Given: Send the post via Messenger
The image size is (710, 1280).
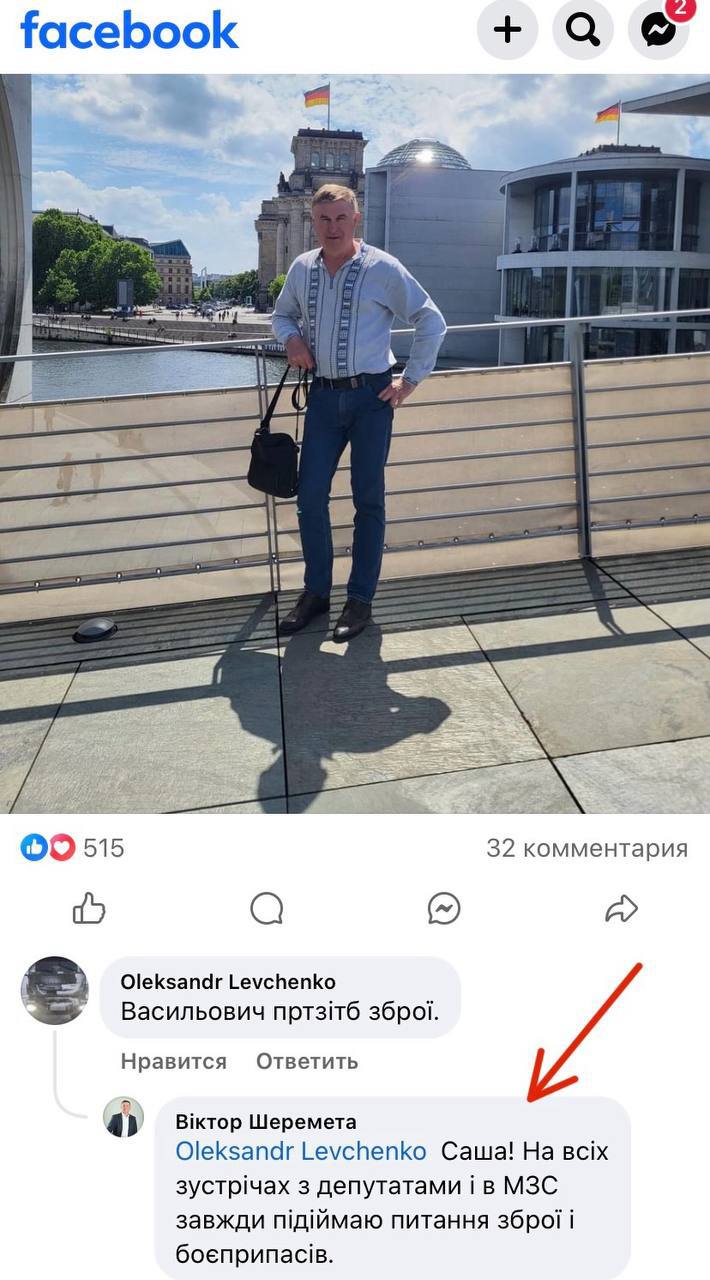Looking at the screenshot, I should [444, 908].
